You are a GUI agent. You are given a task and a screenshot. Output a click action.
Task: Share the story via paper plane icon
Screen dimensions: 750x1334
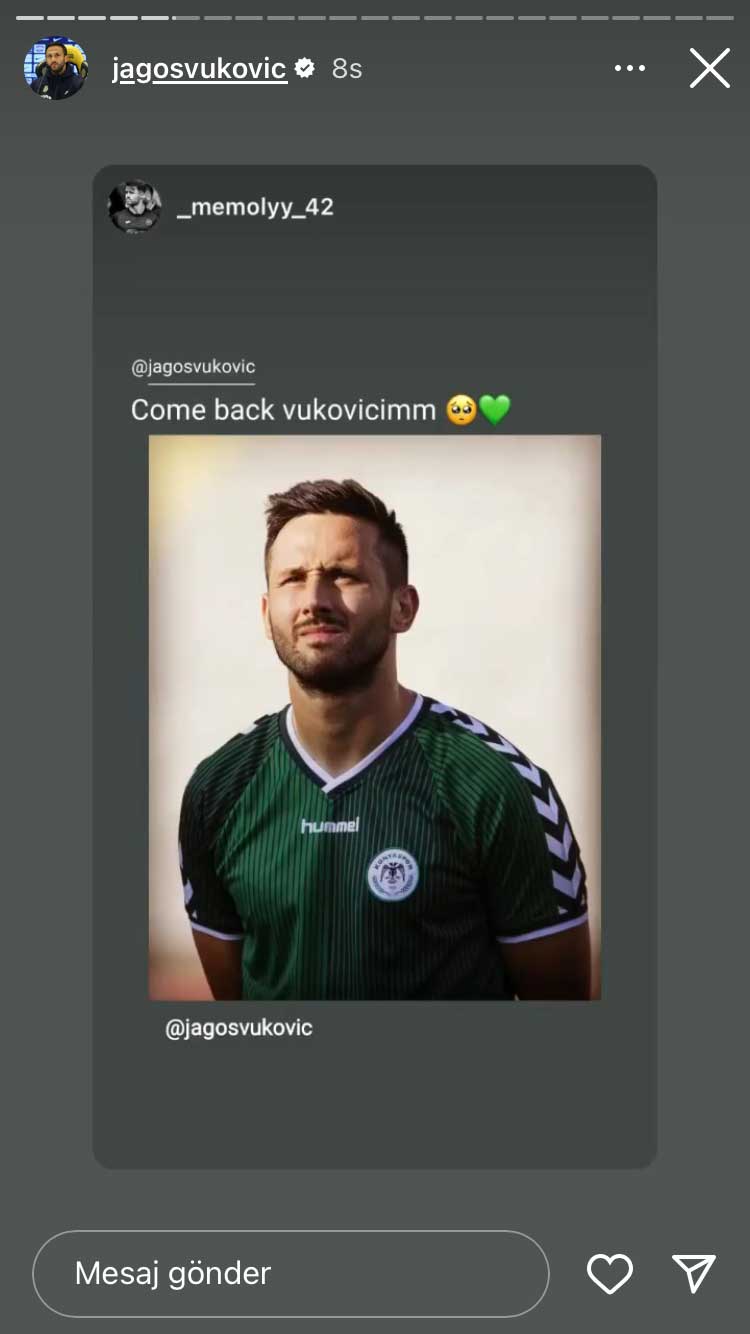click(x=694, y=1273)
